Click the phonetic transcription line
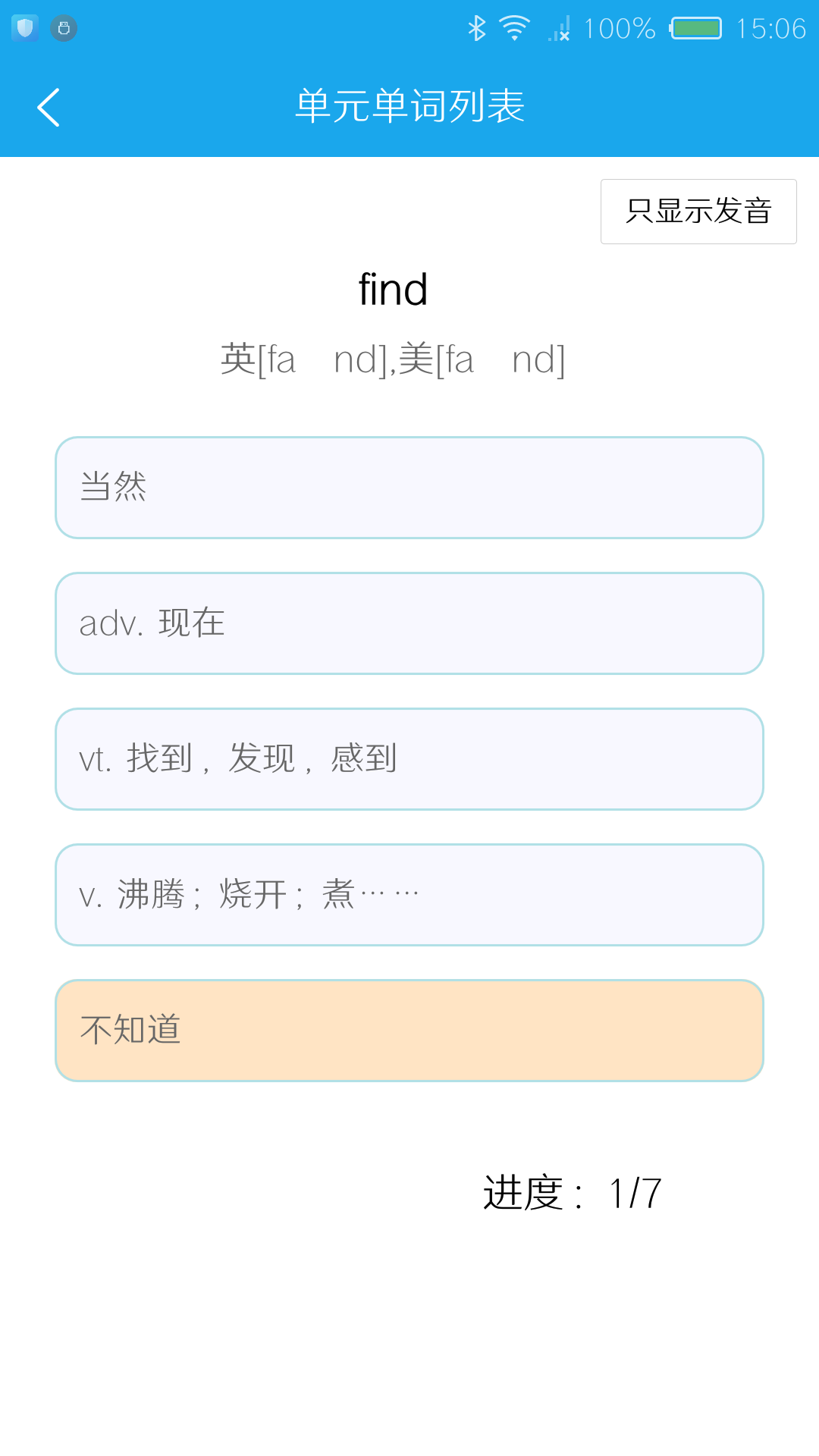The image size is (819, 1456). 394,359
